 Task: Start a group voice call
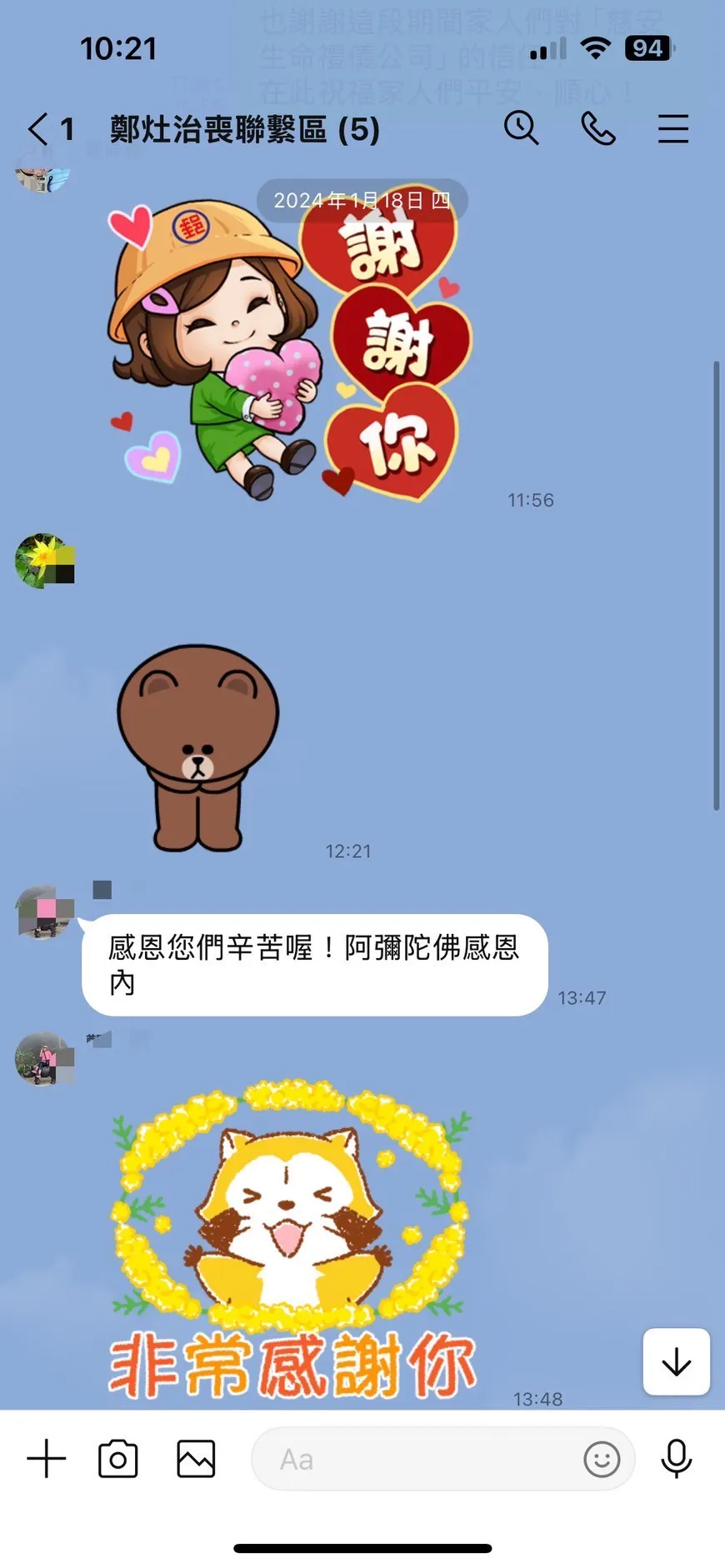point(597,129)
